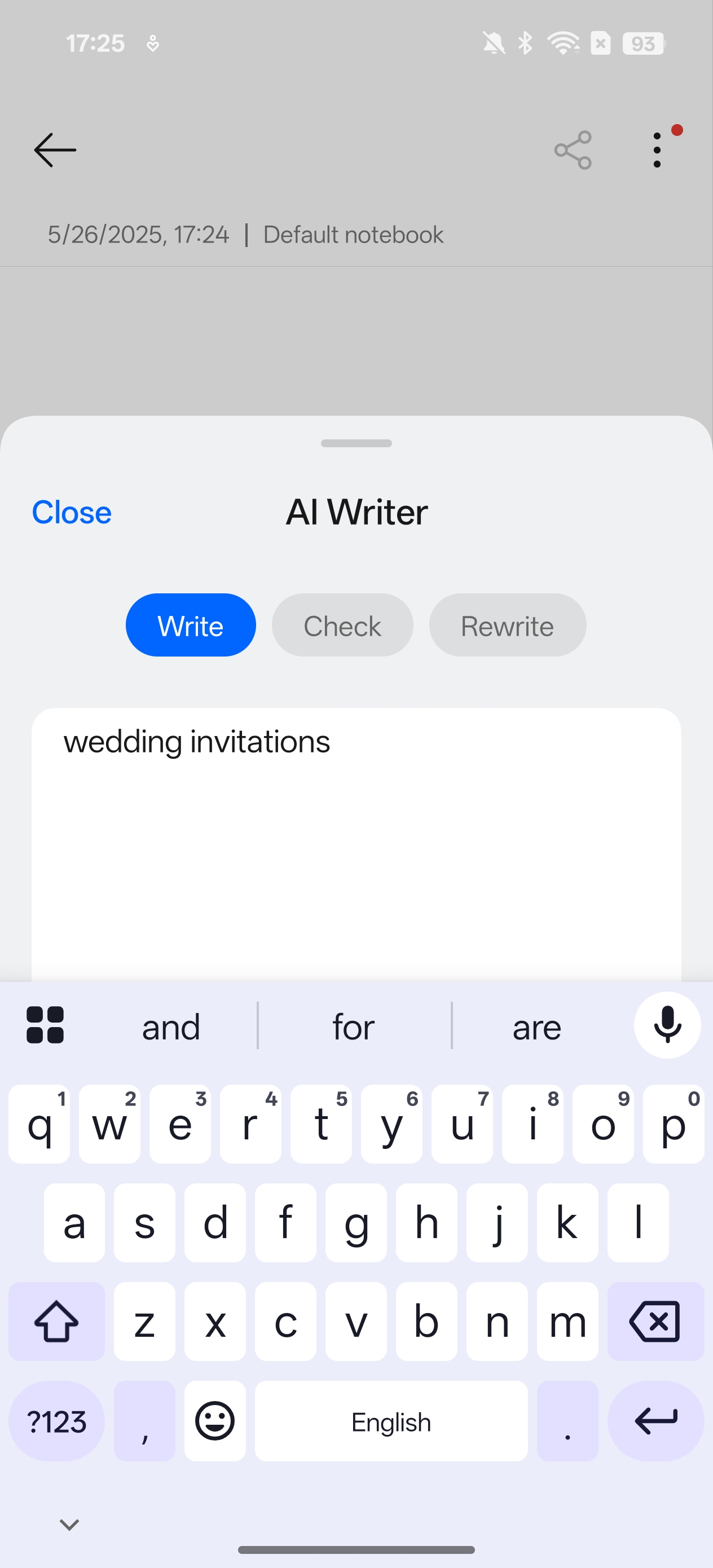The image size is (713, 1568).
Task: Insert the suggested word "are"
Action: point(536,1028)
